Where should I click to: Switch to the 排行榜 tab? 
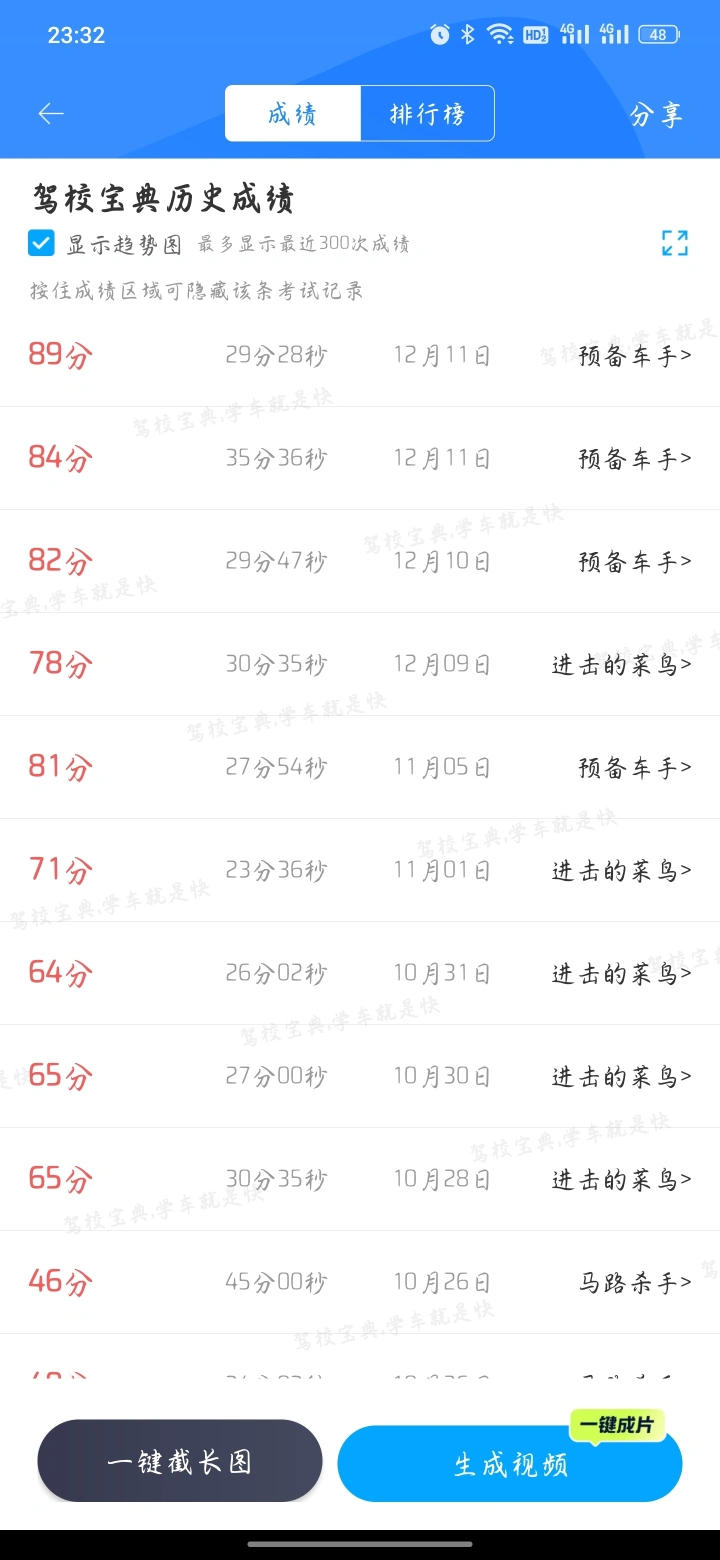(x=427, y=114)
